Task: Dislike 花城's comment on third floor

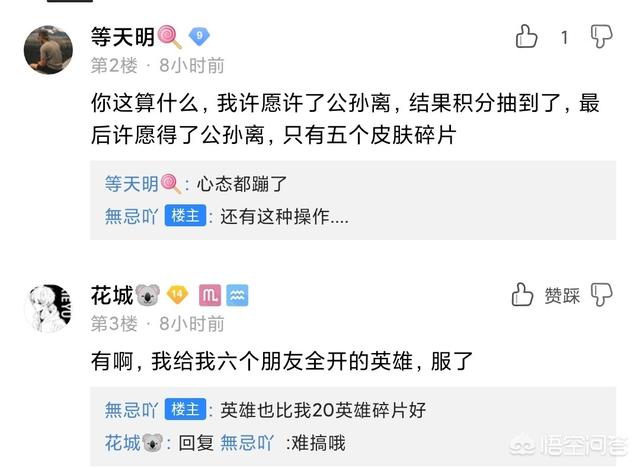Action: click(601, 294)
